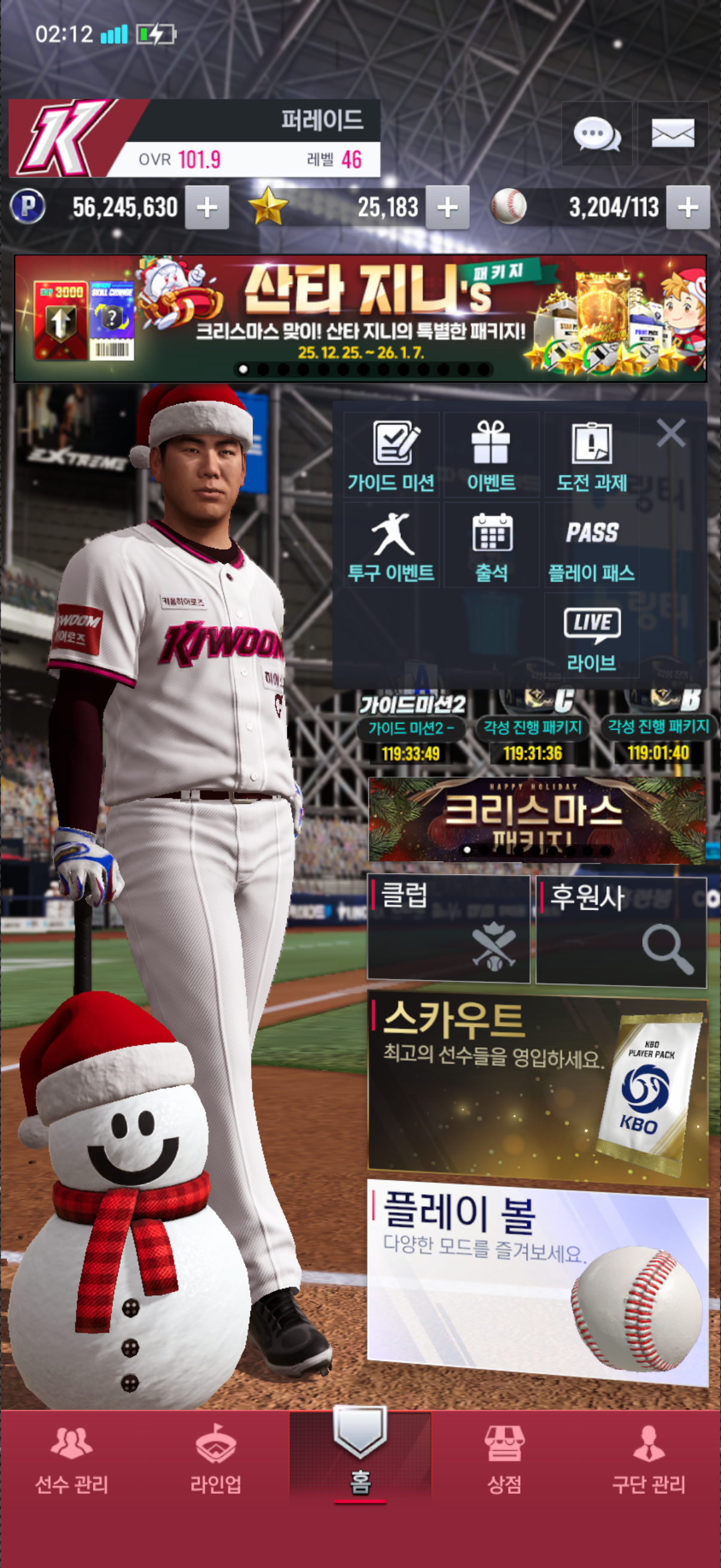Open 도전 과제
Viewport: 721px width, 1568px height.
(x=591, y=455)
